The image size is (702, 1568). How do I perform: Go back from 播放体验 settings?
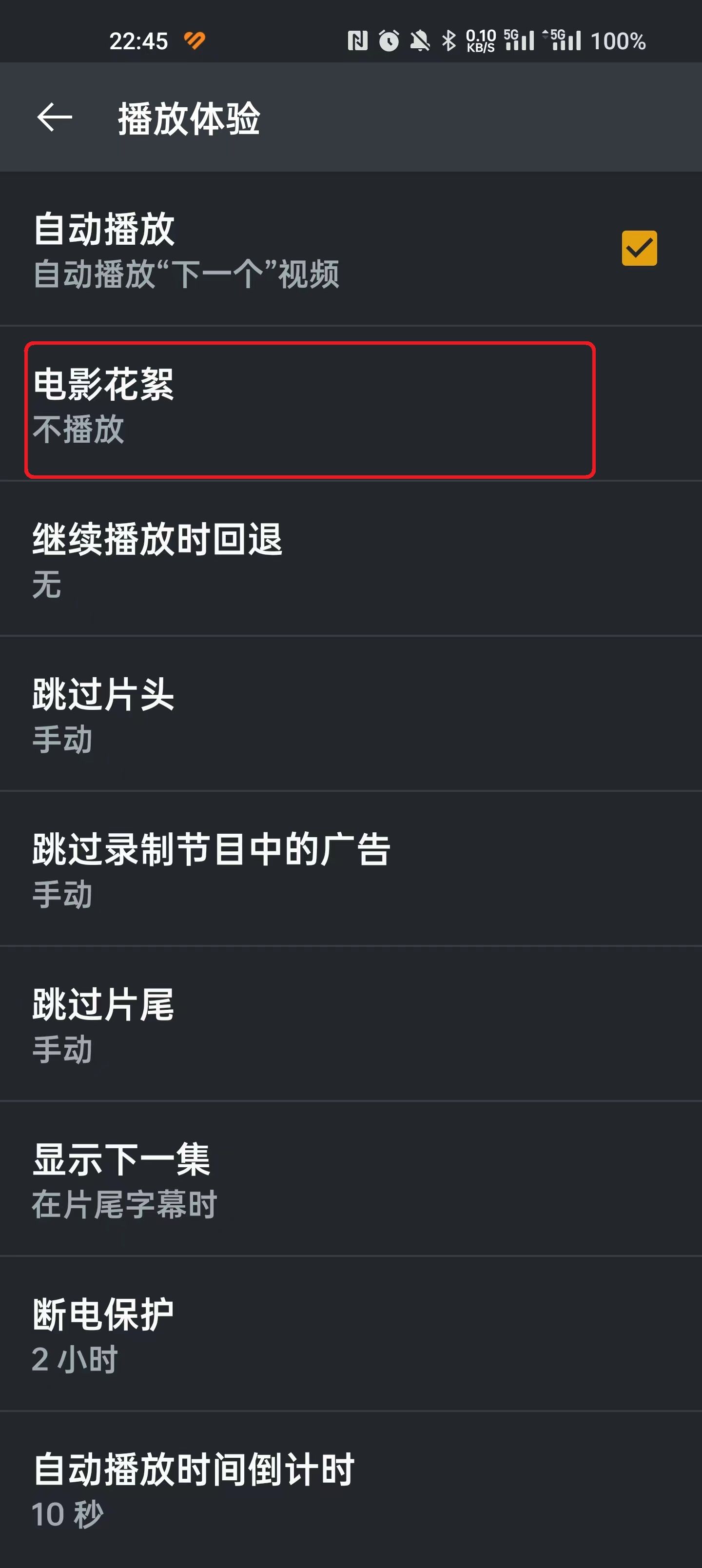pyautogui.click(x=54, y=118)
